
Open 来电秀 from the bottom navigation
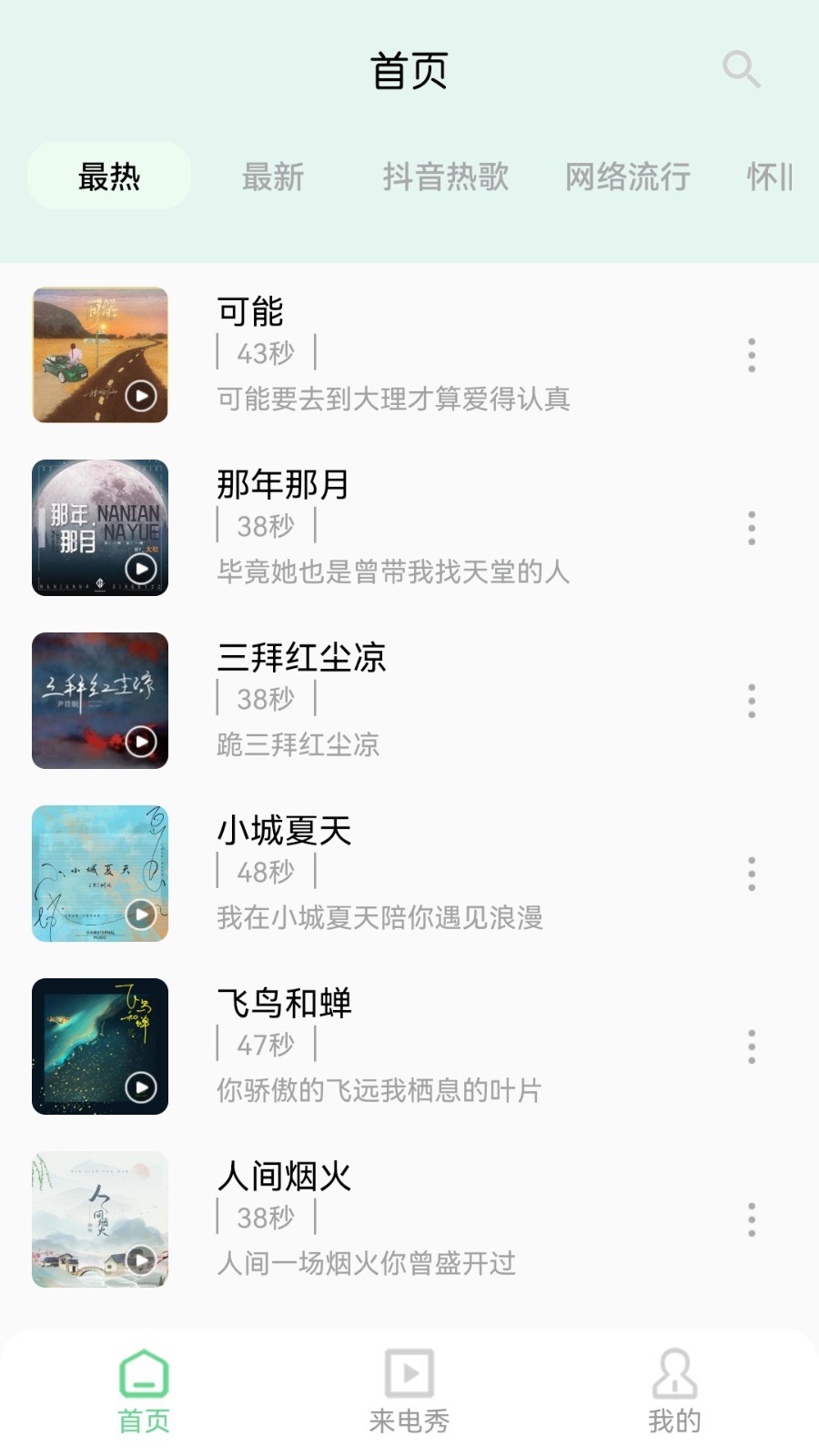[x=408, y=1387]
